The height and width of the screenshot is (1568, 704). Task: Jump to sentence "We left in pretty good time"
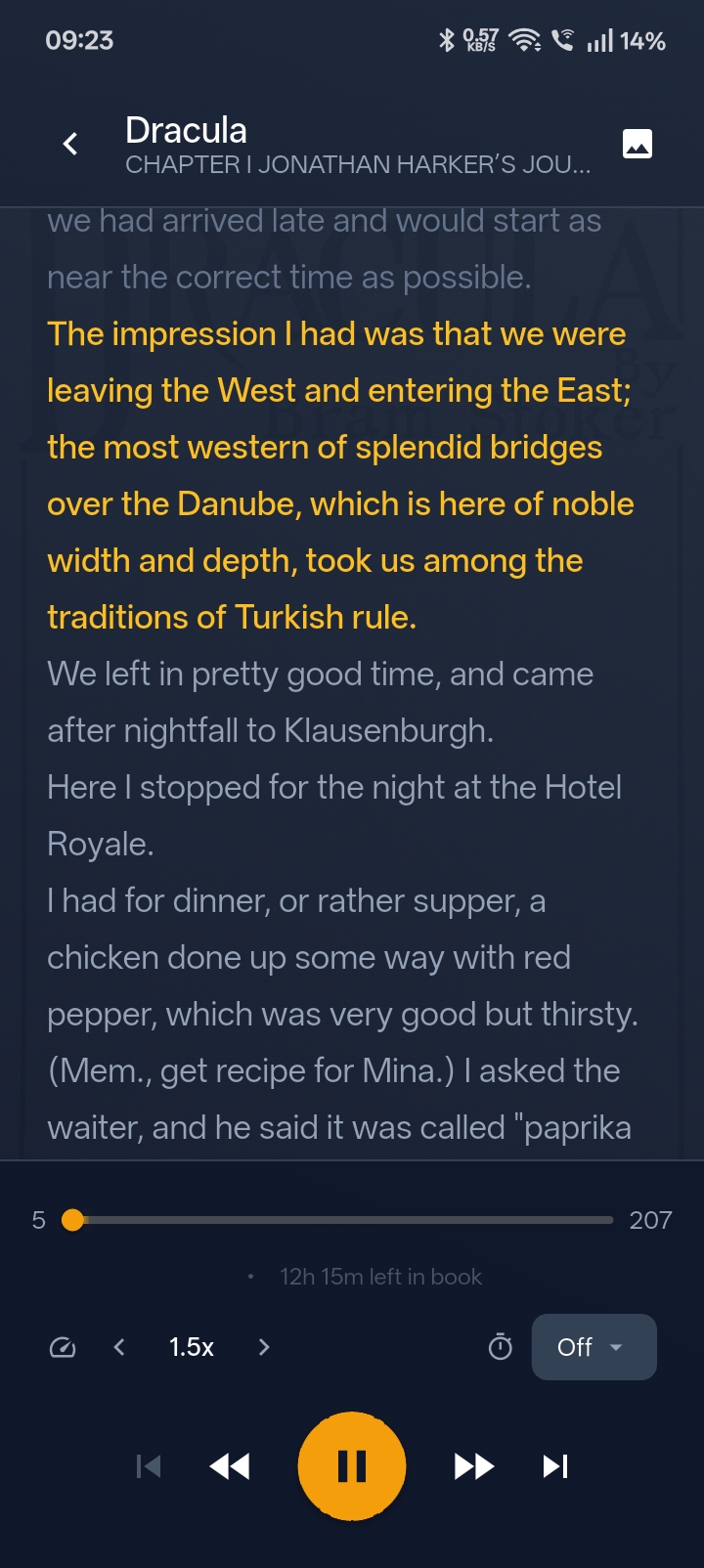click(320, 675)
